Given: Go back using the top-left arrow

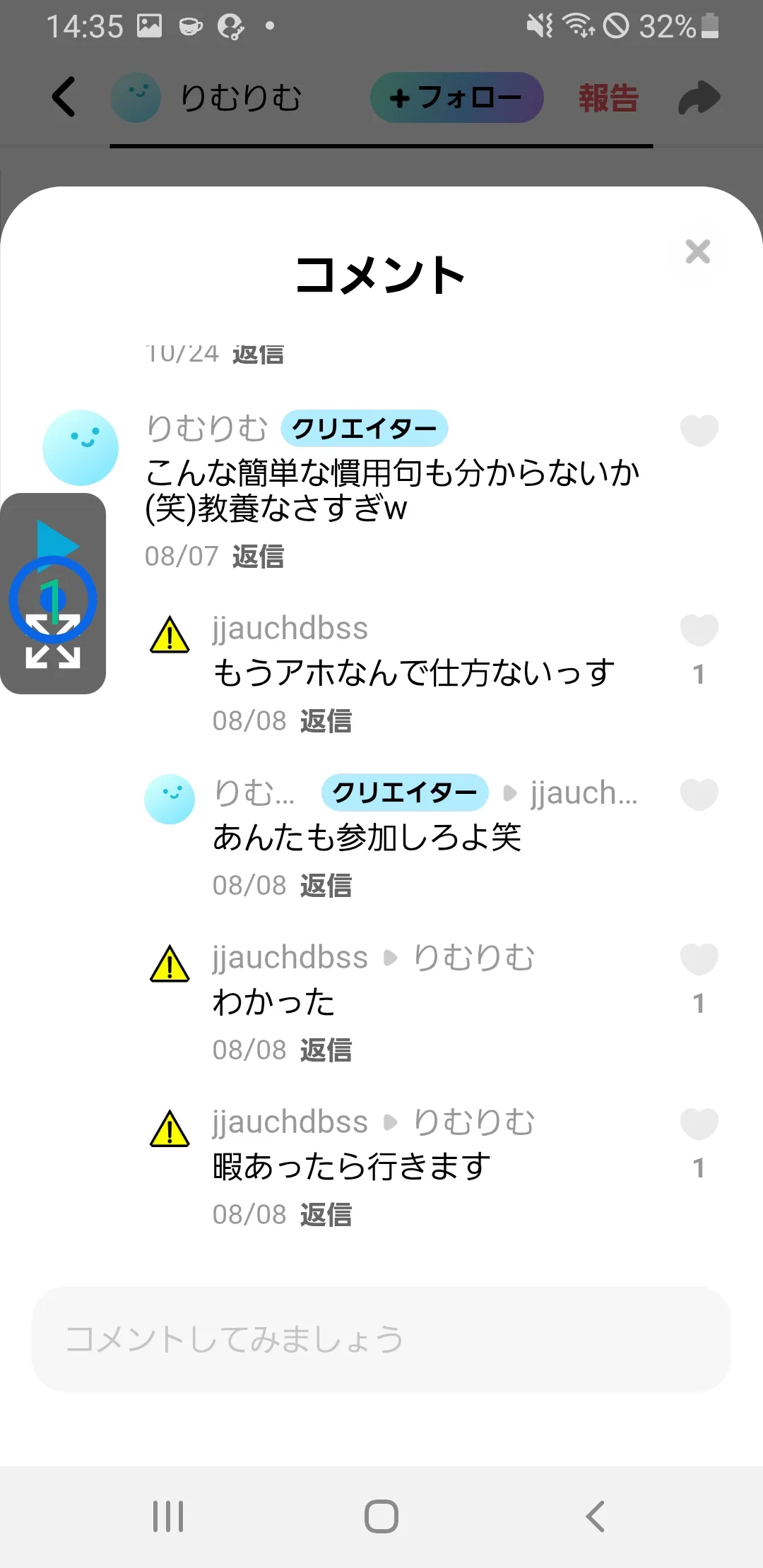Looking at the screenshot, I should 64,97.
